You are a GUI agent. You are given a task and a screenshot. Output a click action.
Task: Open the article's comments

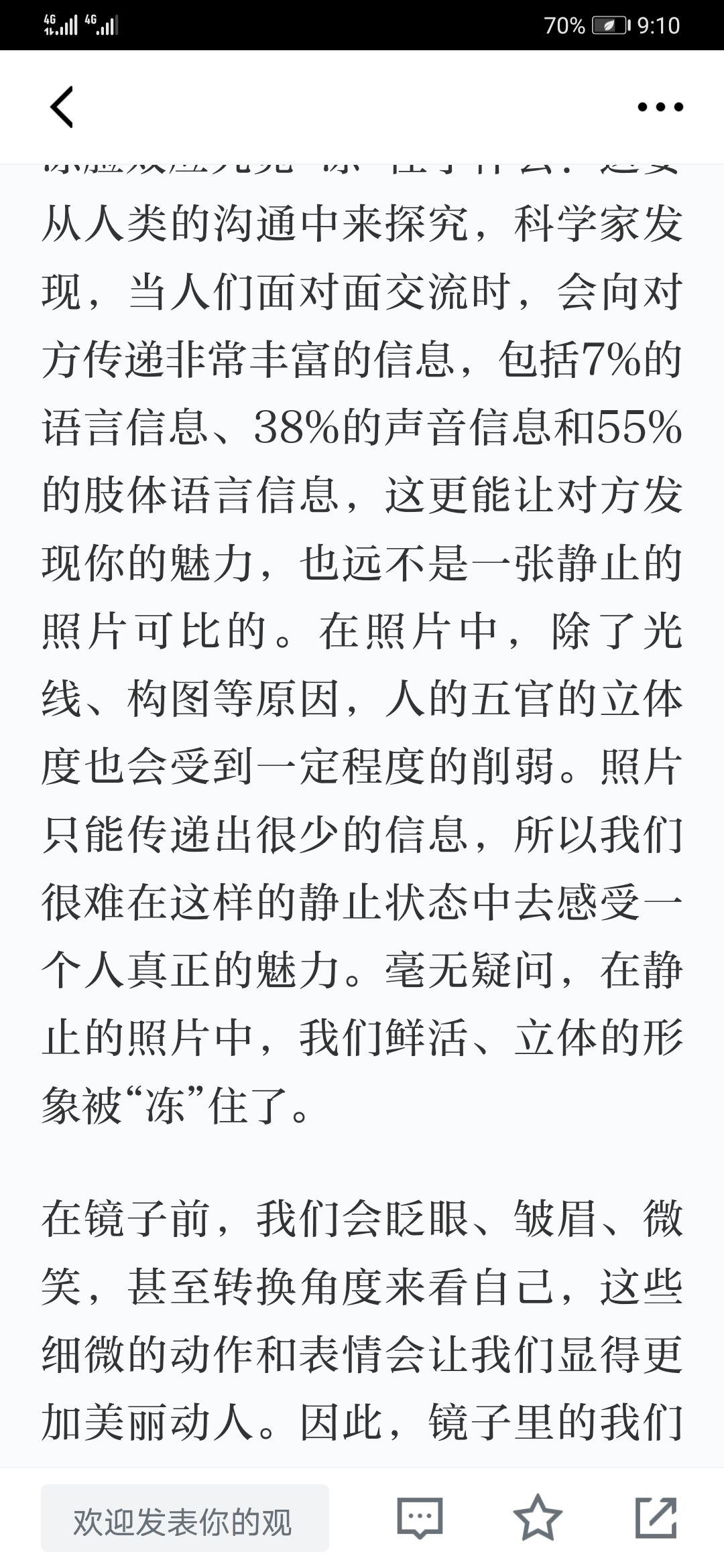click(x=420, y=1518)
